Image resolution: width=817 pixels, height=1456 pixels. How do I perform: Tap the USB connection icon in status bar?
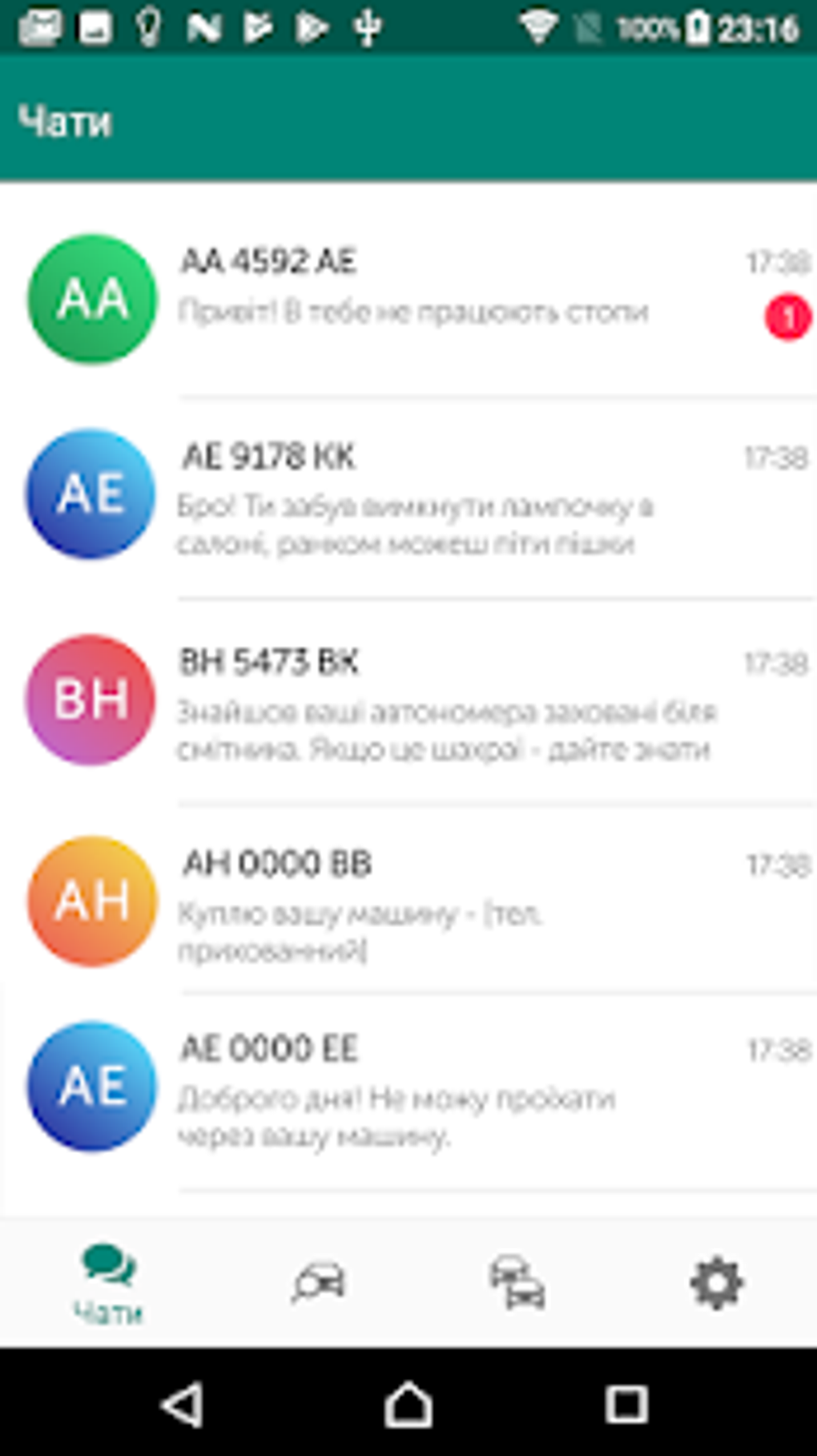click(x=366, y=26)
